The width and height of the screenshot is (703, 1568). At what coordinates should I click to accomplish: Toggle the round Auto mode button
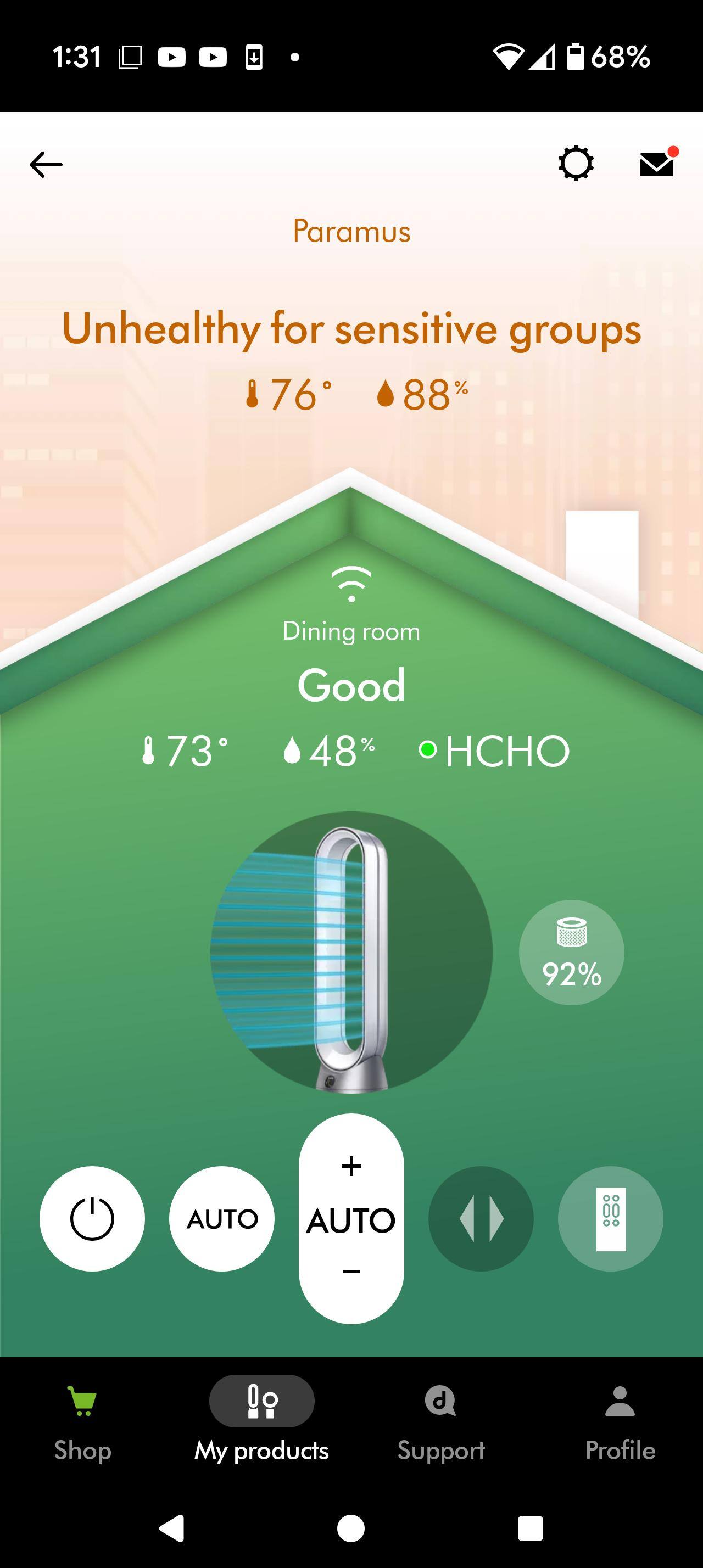point(221,1219)
